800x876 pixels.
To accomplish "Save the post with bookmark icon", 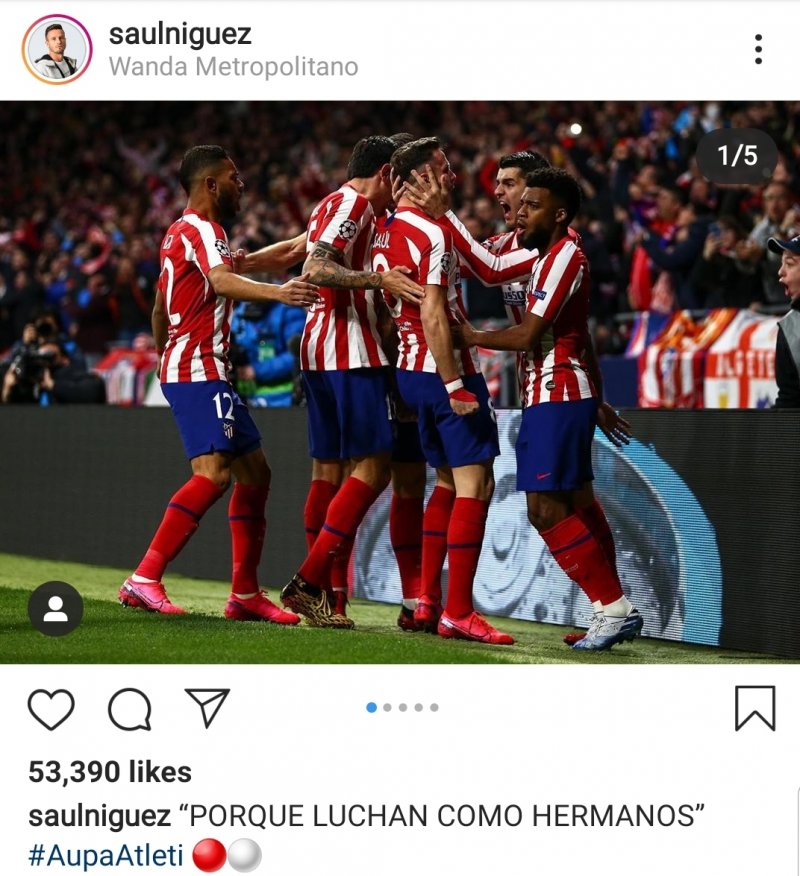I will (755, 708).
